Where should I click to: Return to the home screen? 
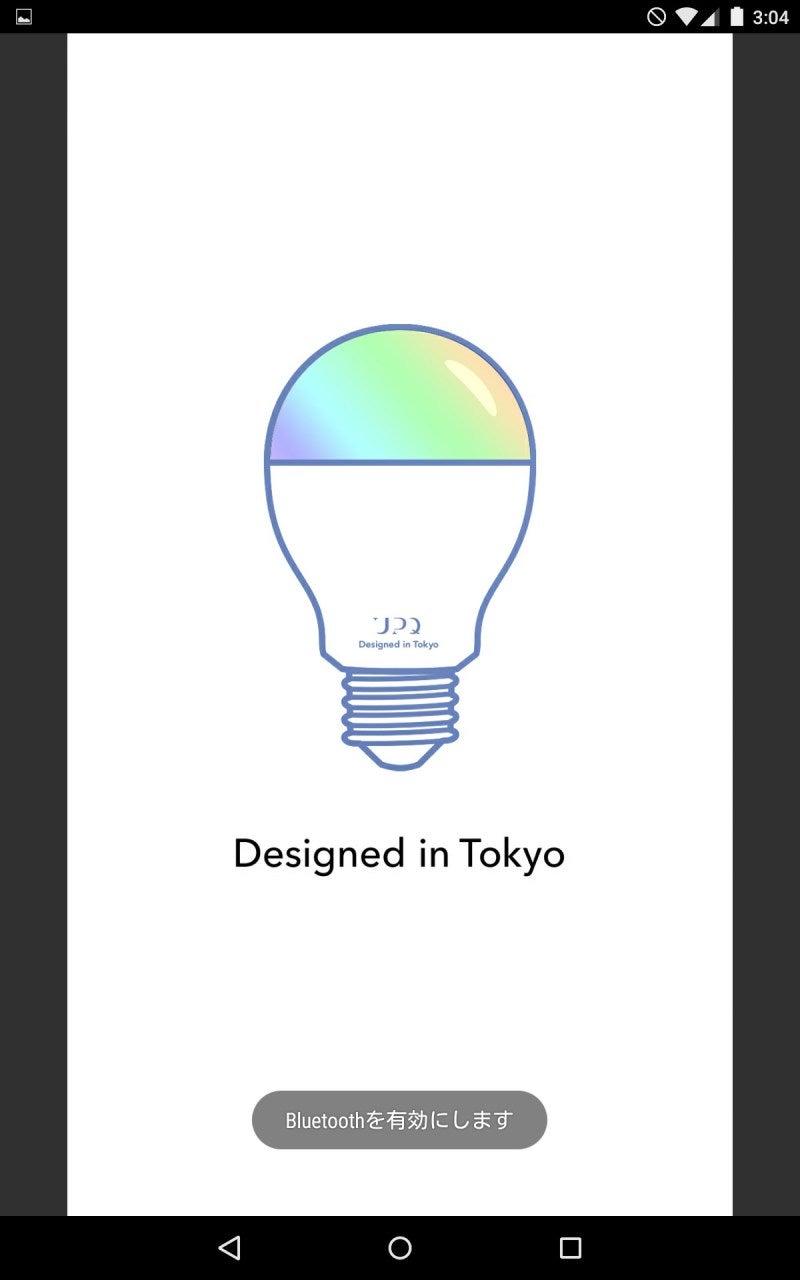[400, 1247]
